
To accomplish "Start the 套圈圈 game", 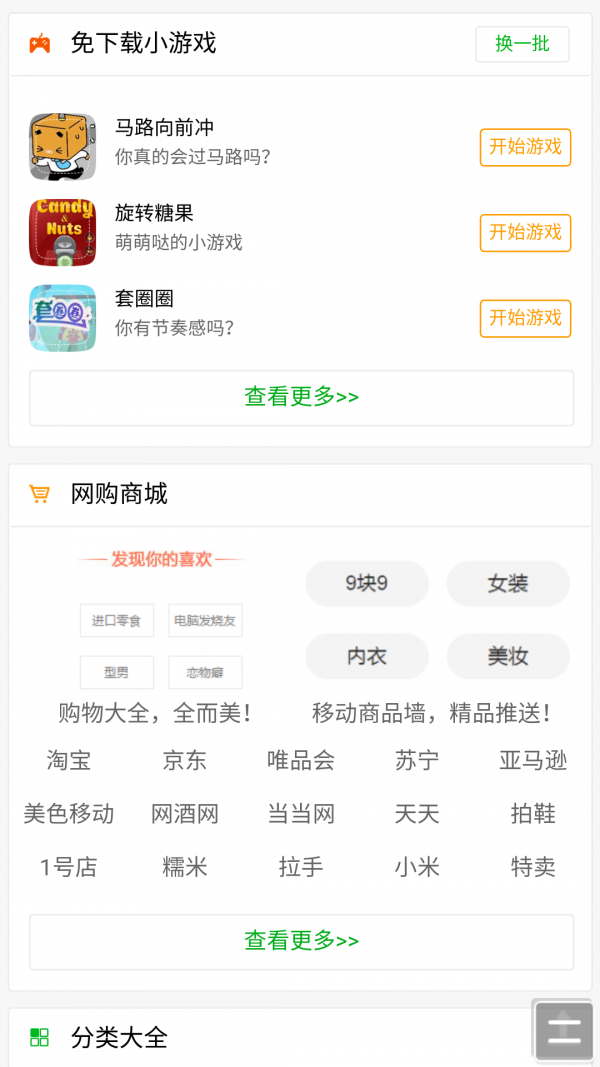I will click(525, 318).
